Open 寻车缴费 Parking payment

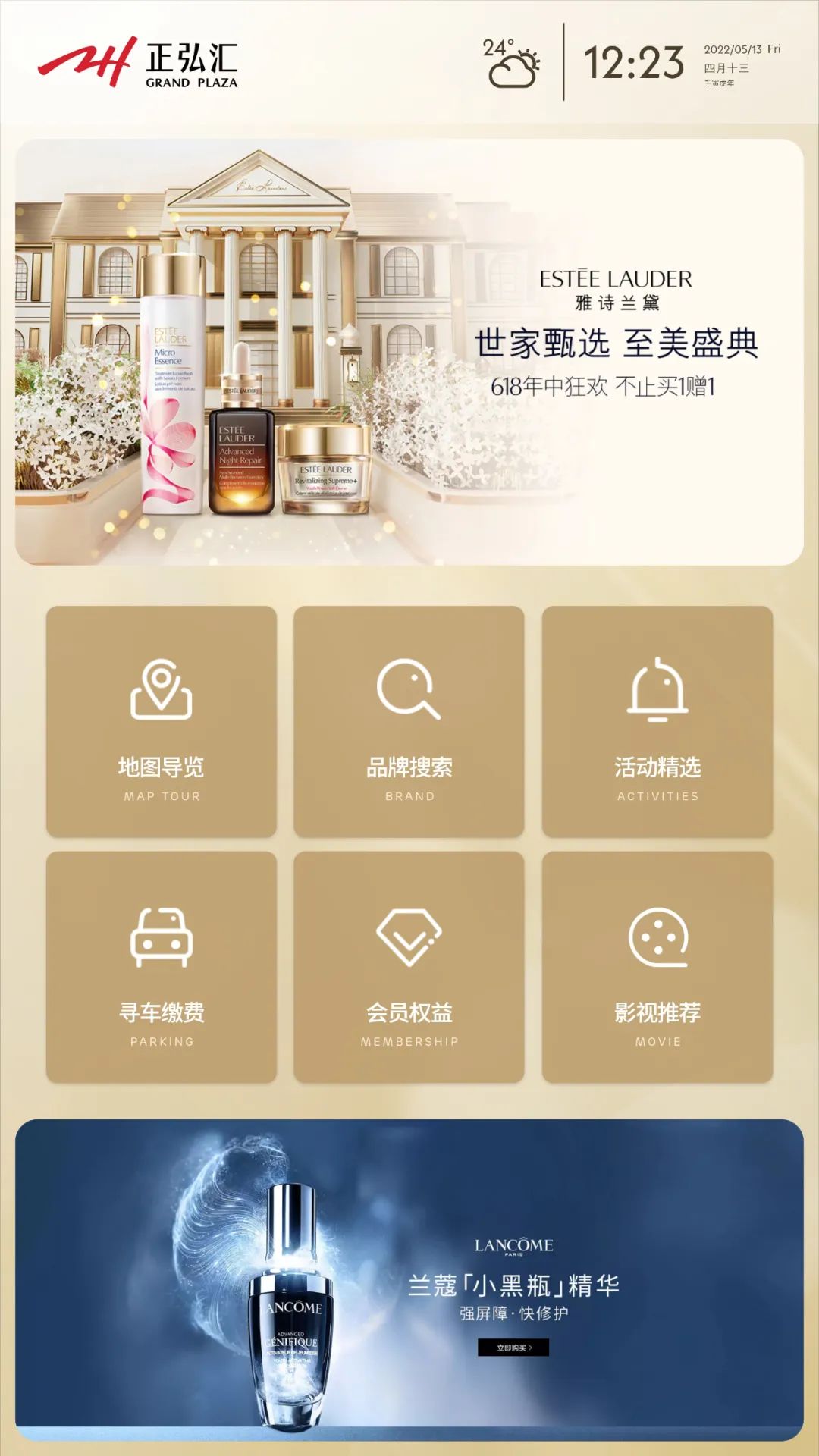(x=161, y=967)
